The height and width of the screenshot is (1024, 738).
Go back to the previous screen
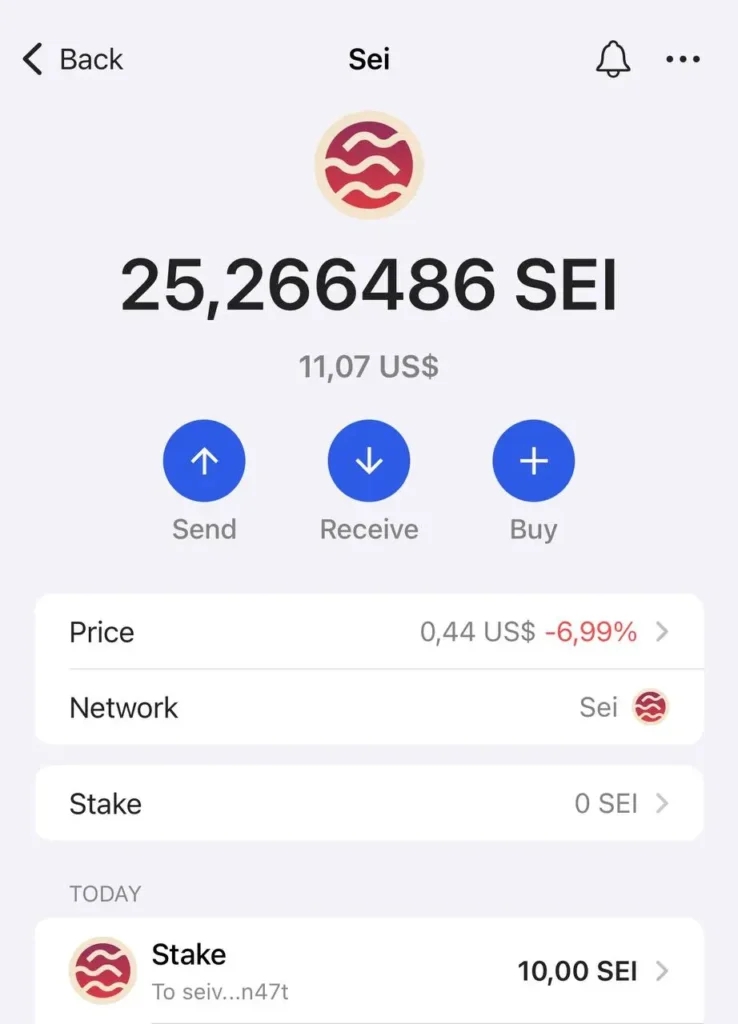pos(72,60)
